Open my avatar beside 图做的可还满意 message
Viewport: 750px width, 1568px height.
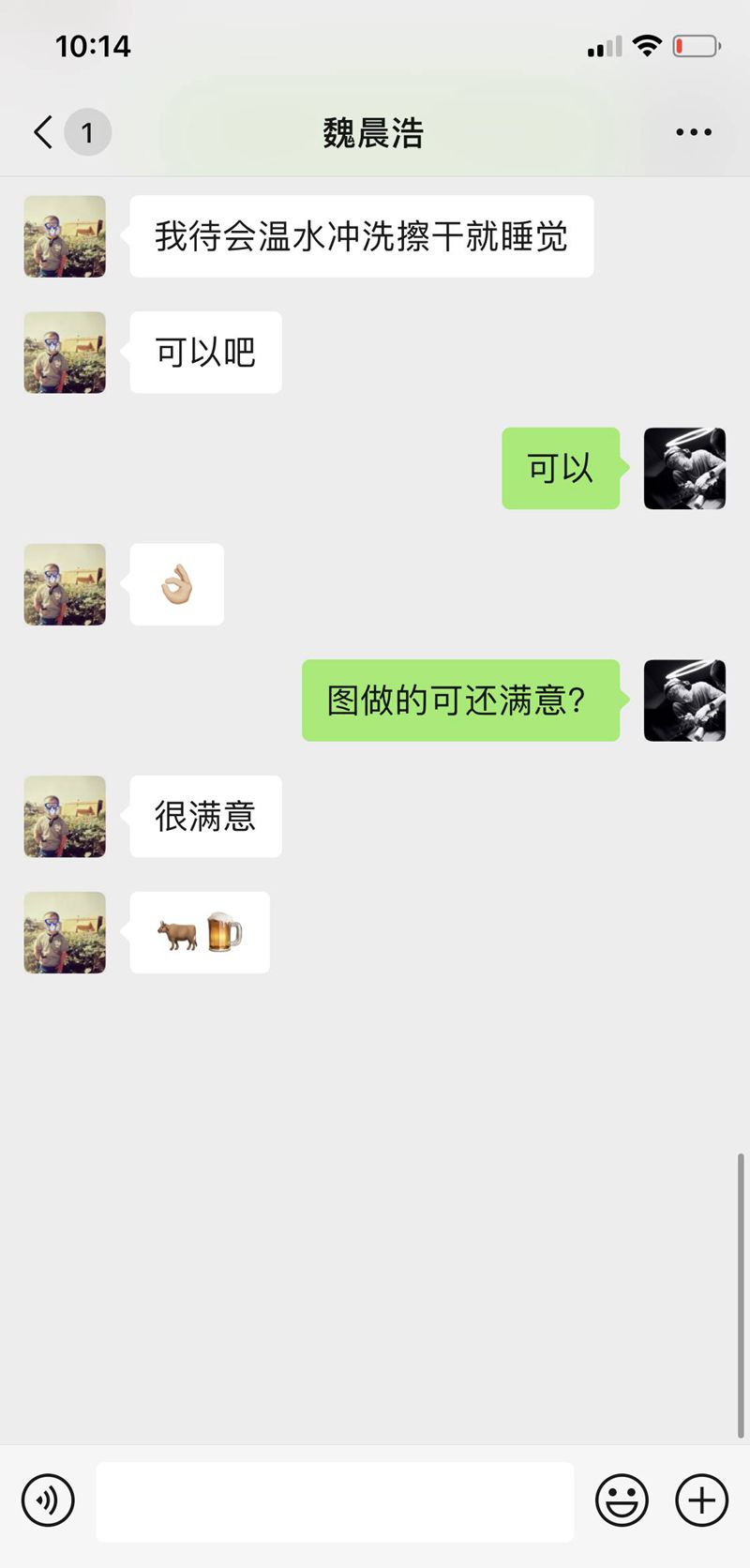click(x=684, y=701)
